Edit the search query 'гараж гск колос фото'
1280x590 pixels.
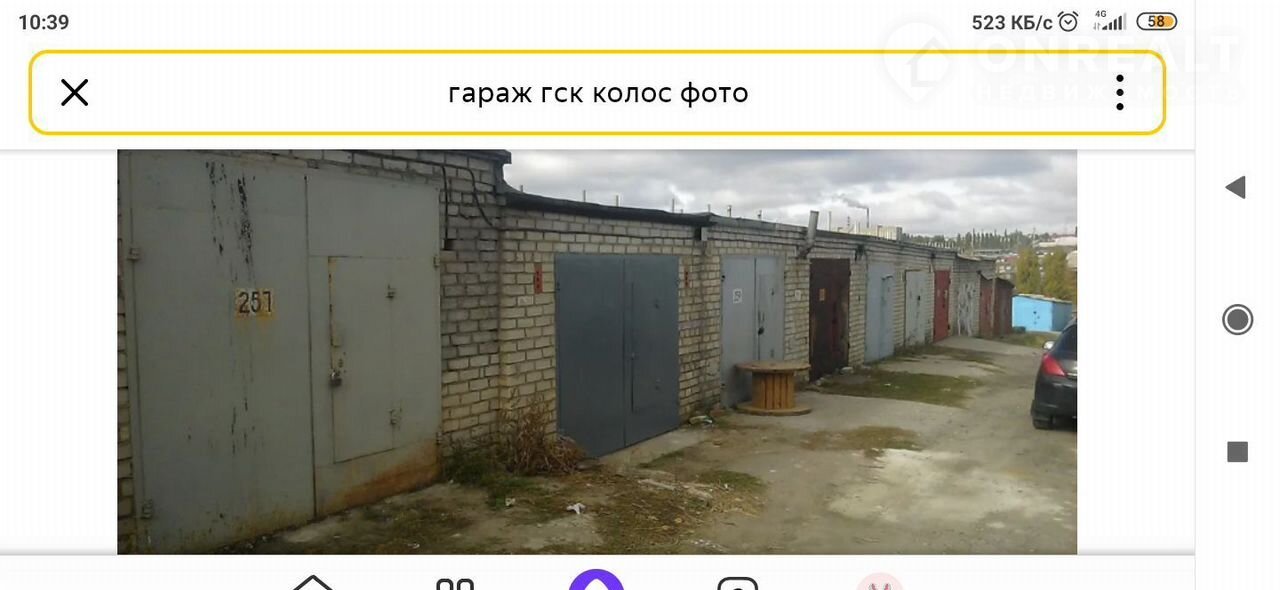[598, 93]
